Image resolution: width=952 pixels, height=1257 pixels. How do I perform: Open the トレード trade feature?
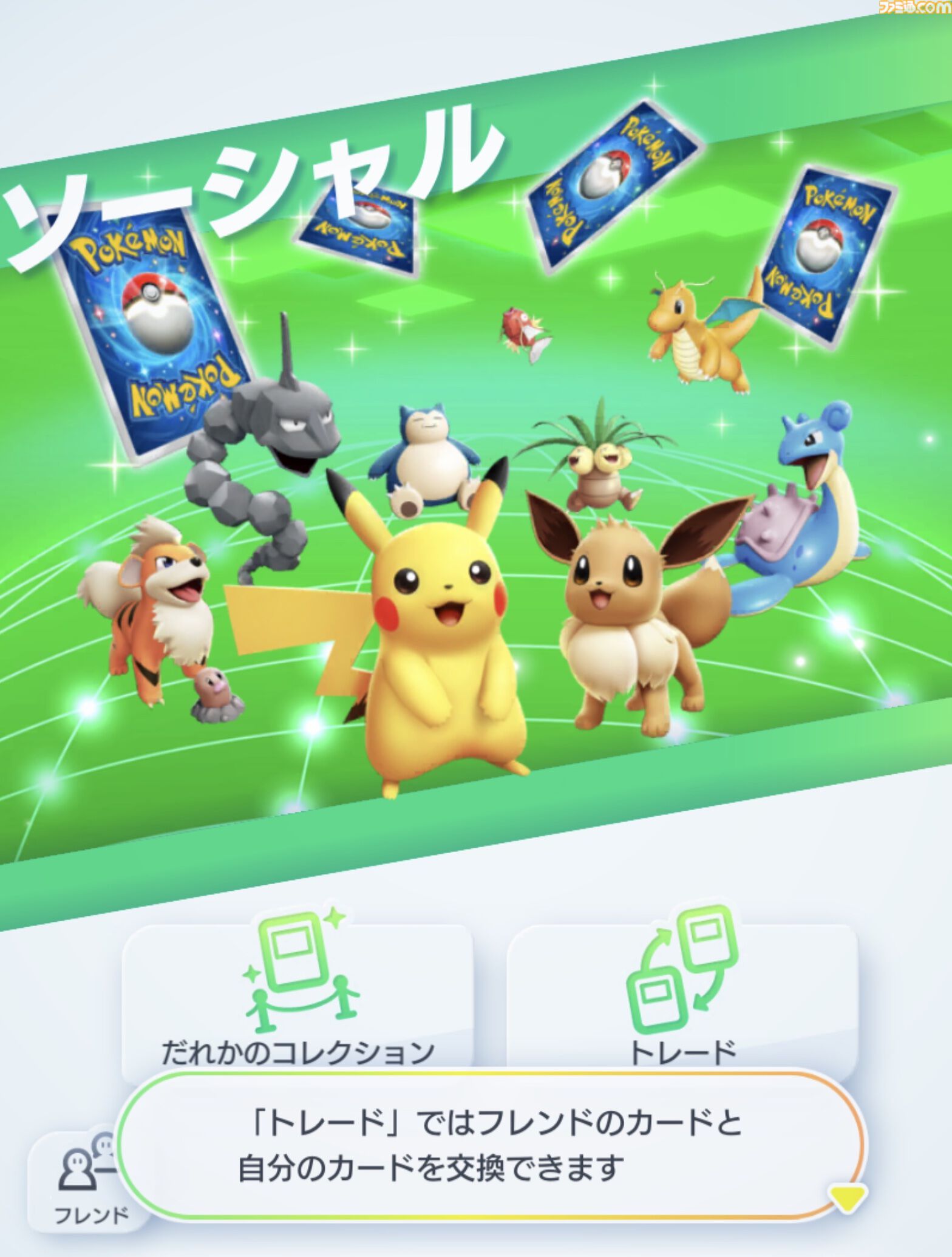[682, 996]
